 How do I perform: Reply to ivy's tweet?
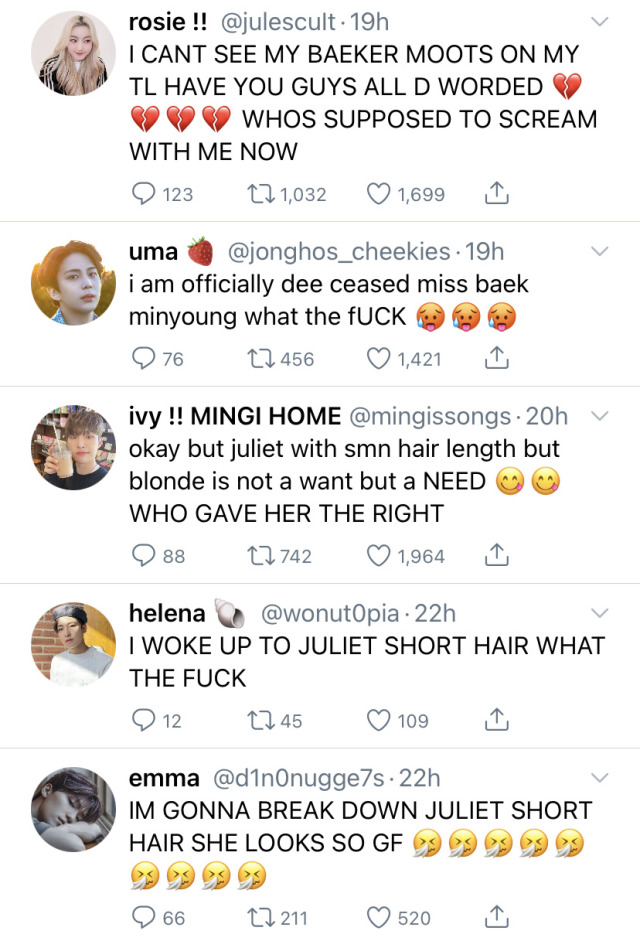145,556
